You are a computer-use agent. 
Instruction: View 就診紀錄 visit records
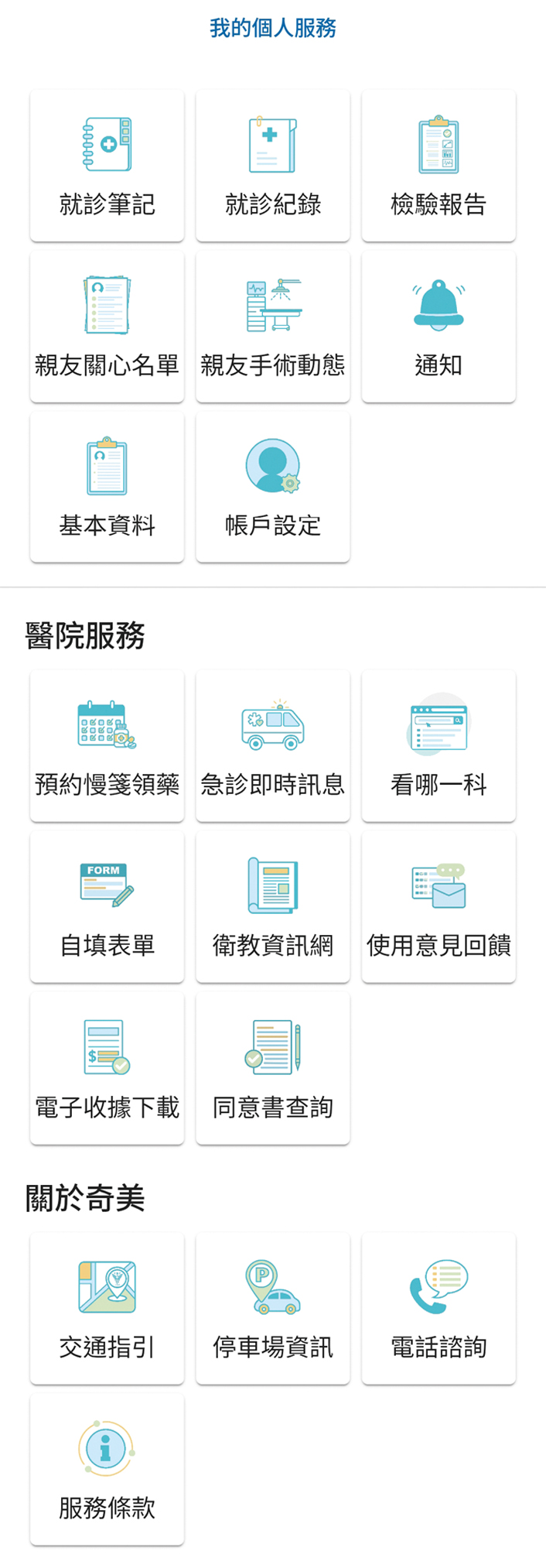[272, 166]
